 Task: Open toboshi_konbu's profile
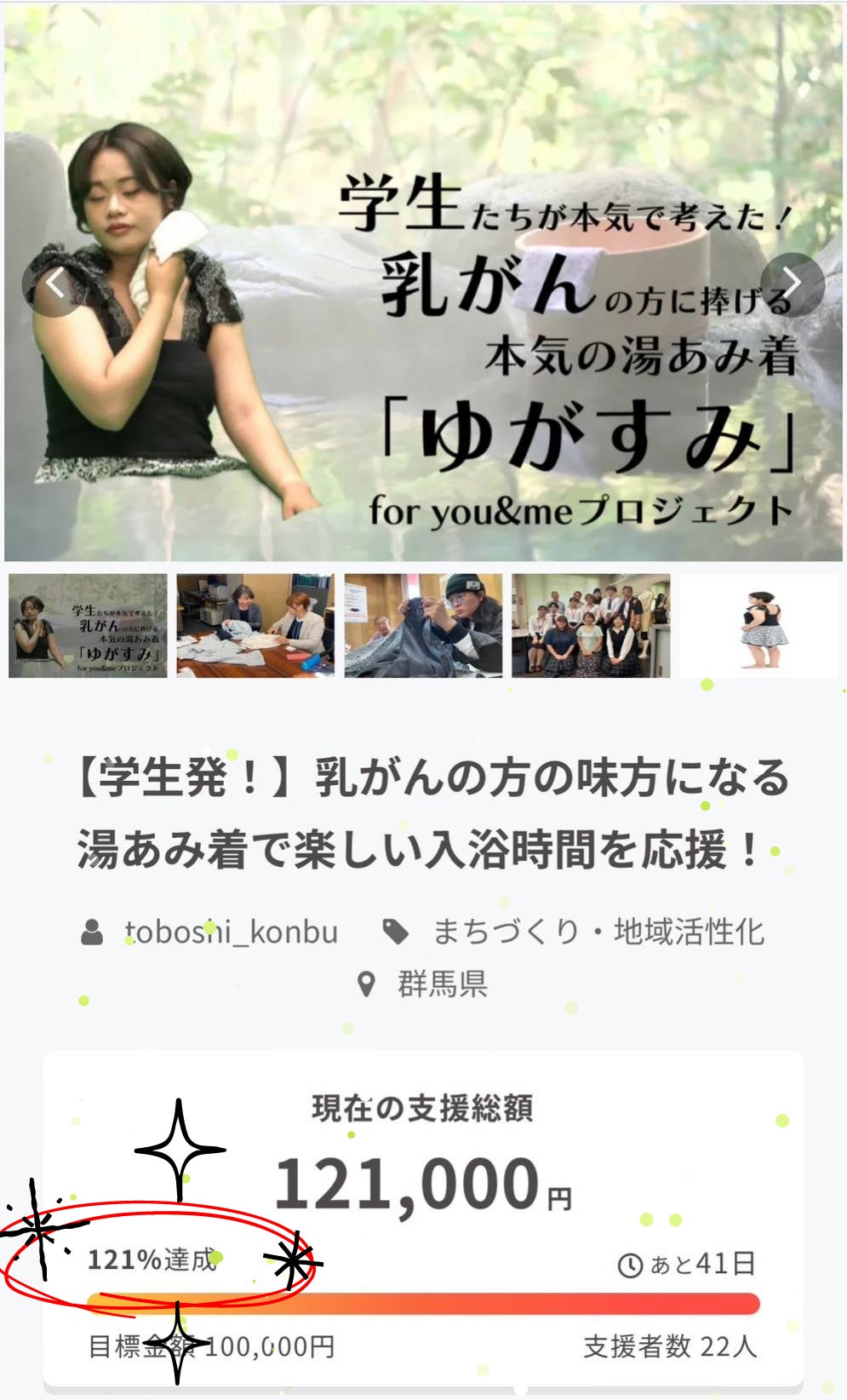click(230, 932)
